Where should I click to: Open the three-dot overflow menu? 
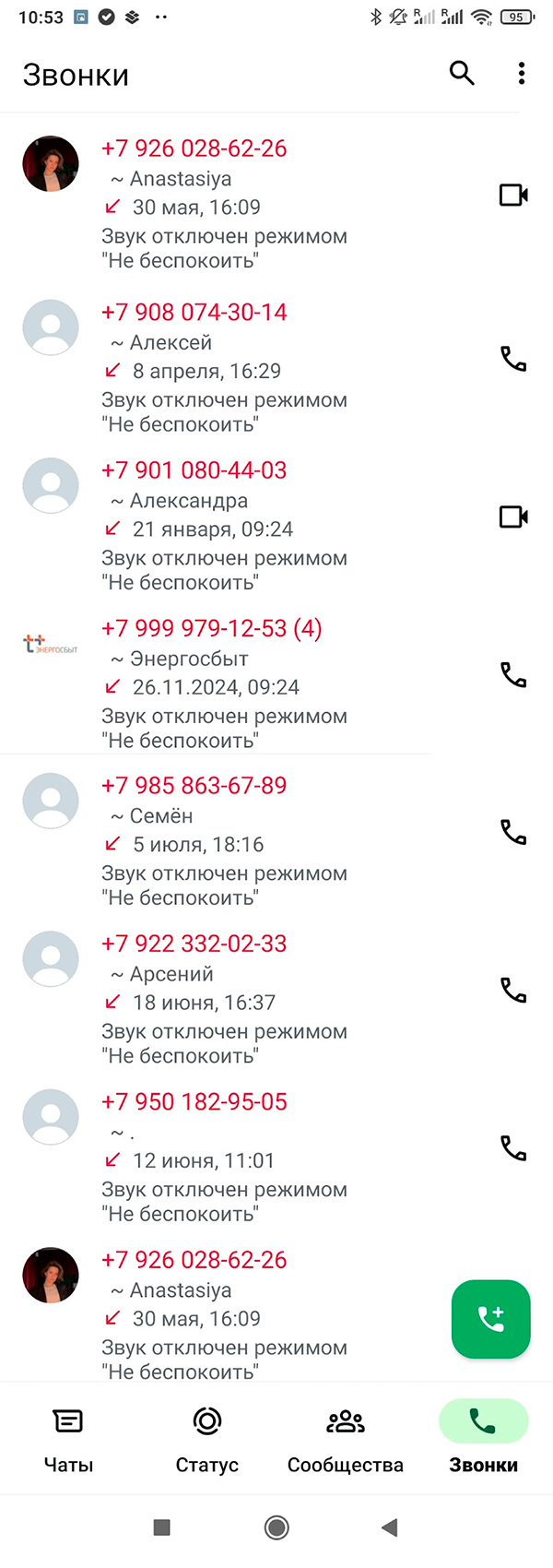(x=522, y=73)
